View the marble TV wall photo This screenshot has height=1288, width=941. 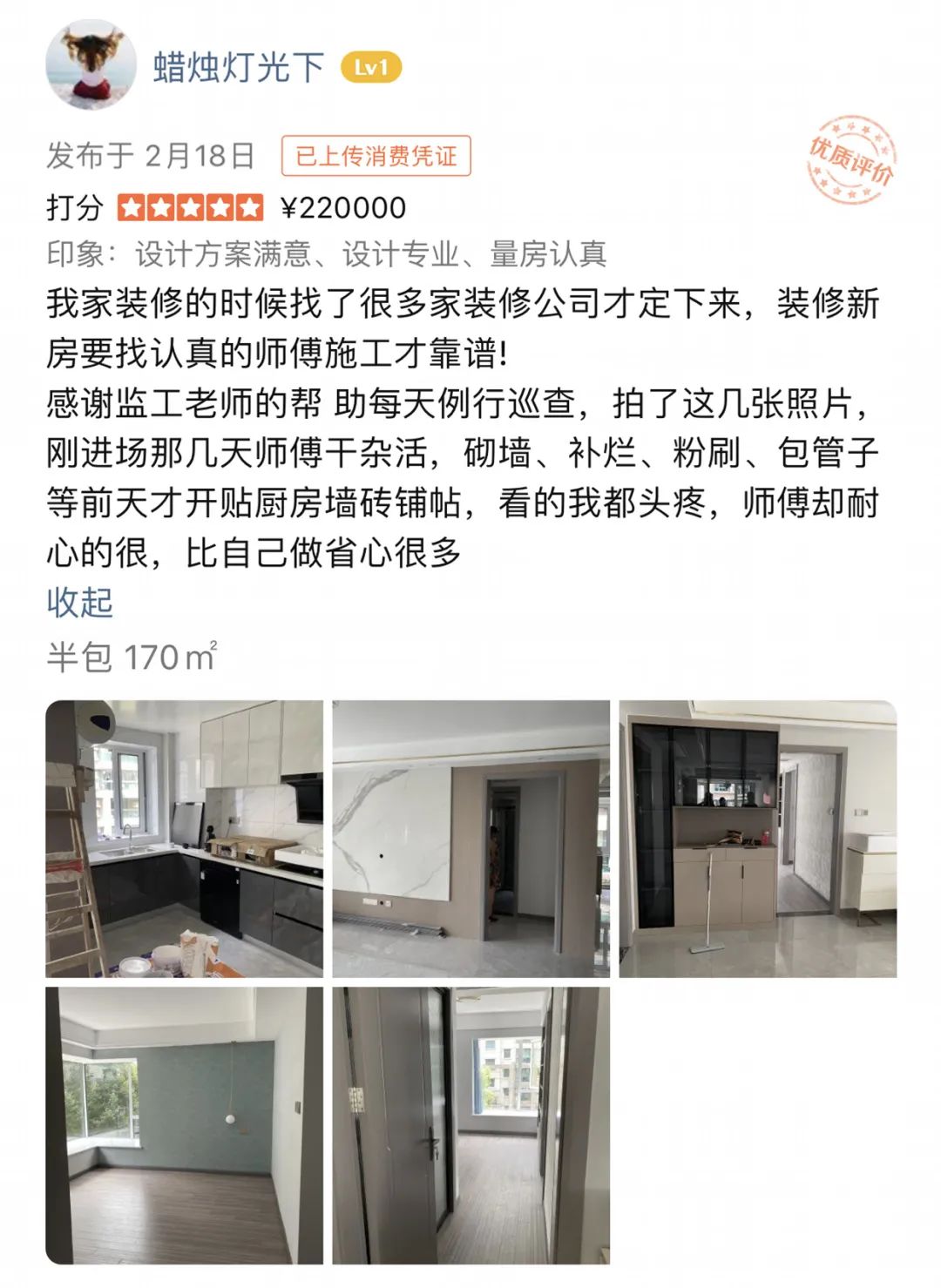pos(470,839)
